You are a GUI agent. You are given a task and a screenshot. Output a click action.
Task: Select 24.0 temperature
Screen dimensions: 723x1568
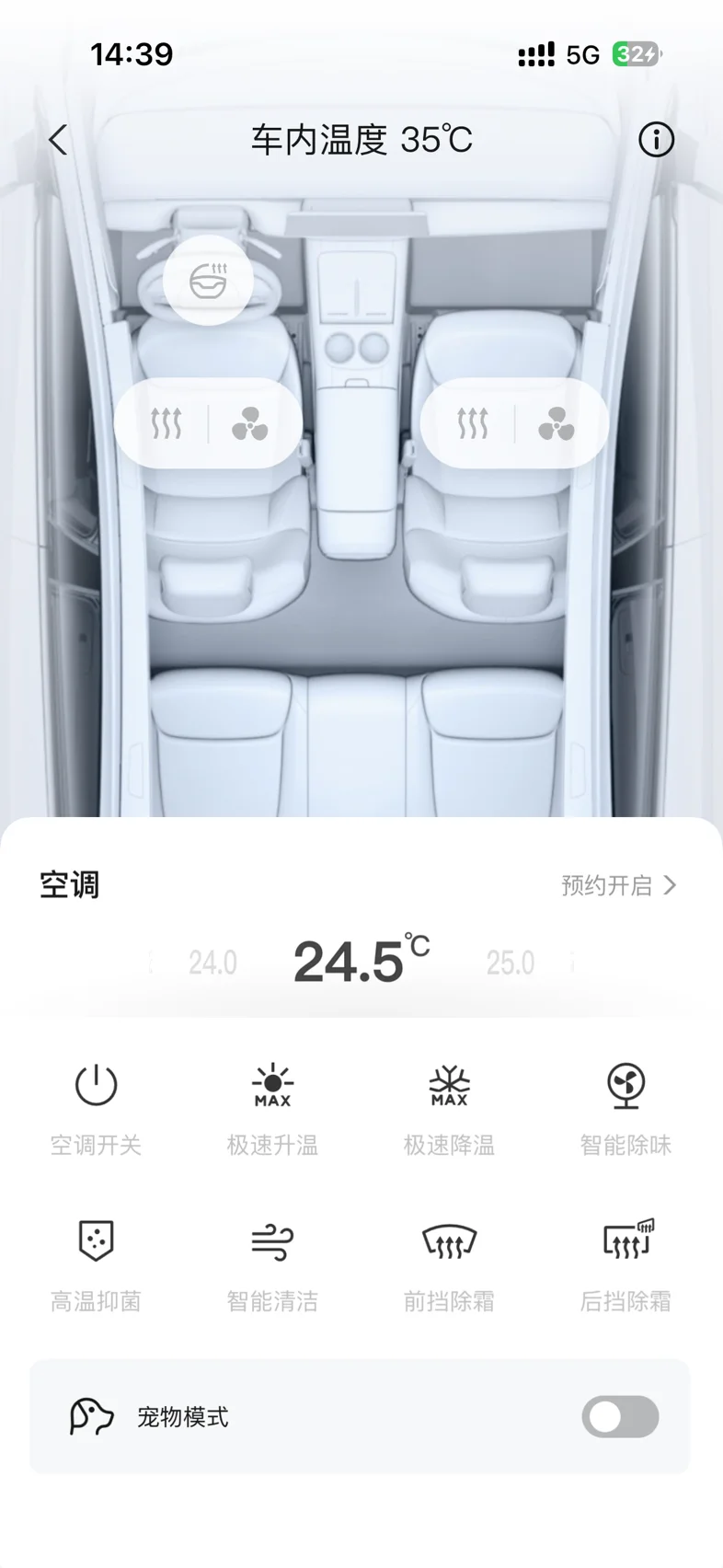click(x=212, y=963)
